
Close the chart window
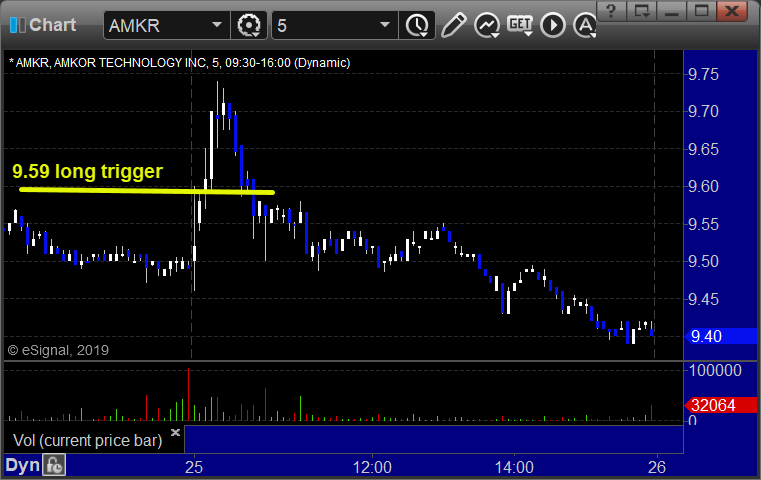735,12
